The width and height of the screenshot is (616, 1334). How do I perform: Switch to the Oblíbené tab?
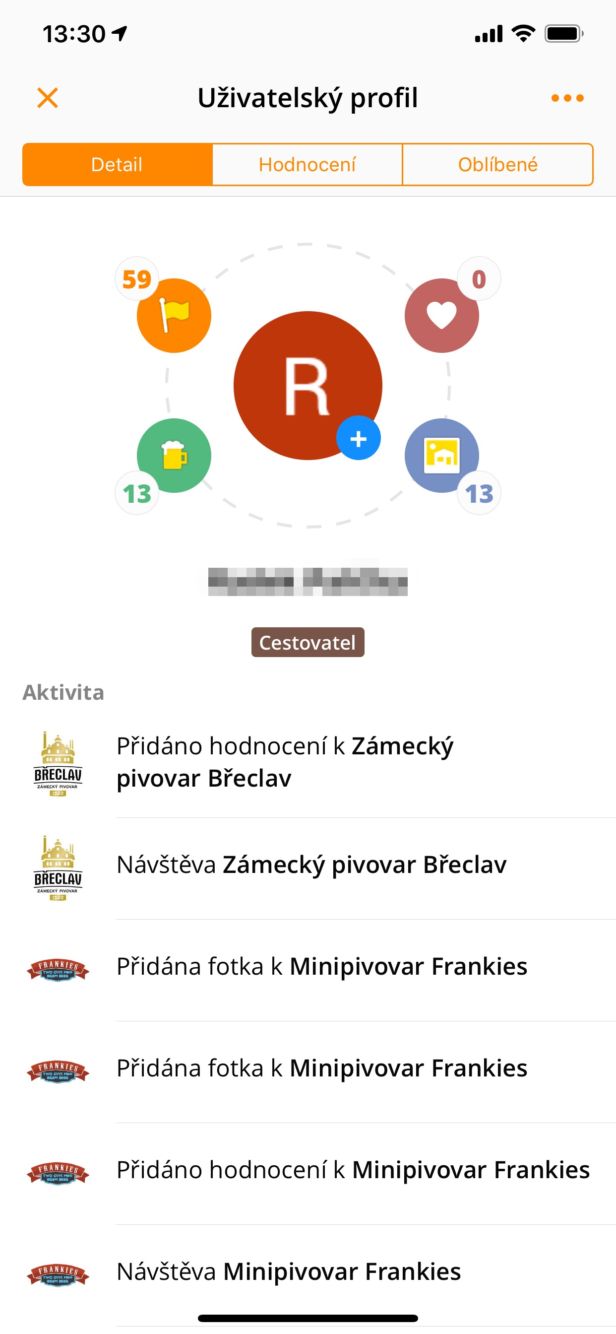[497, 165]
